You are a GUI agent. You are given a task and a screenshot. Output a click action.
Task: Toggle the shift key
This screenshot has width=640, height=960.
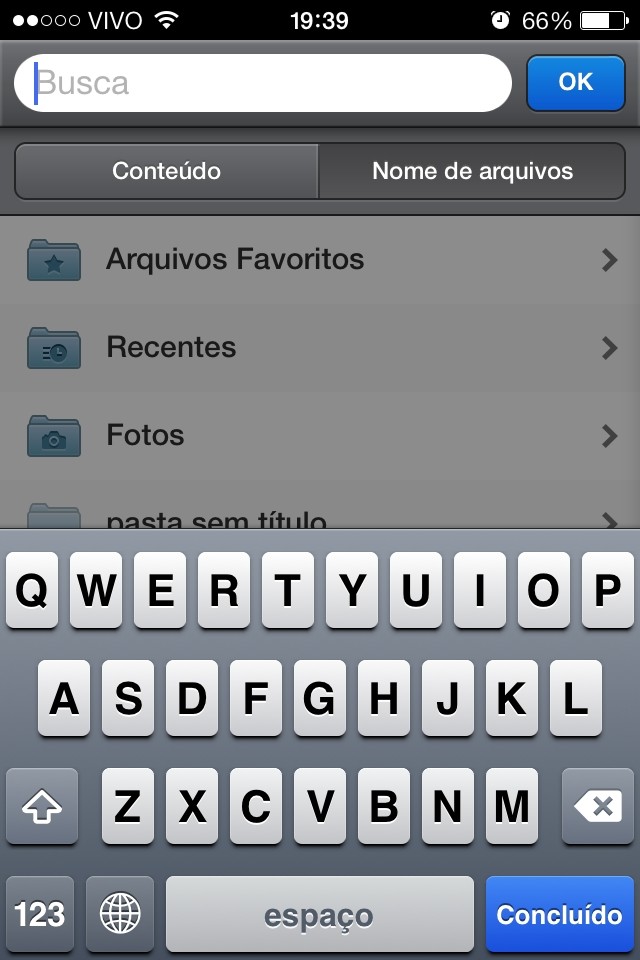(x=42, y=806)
